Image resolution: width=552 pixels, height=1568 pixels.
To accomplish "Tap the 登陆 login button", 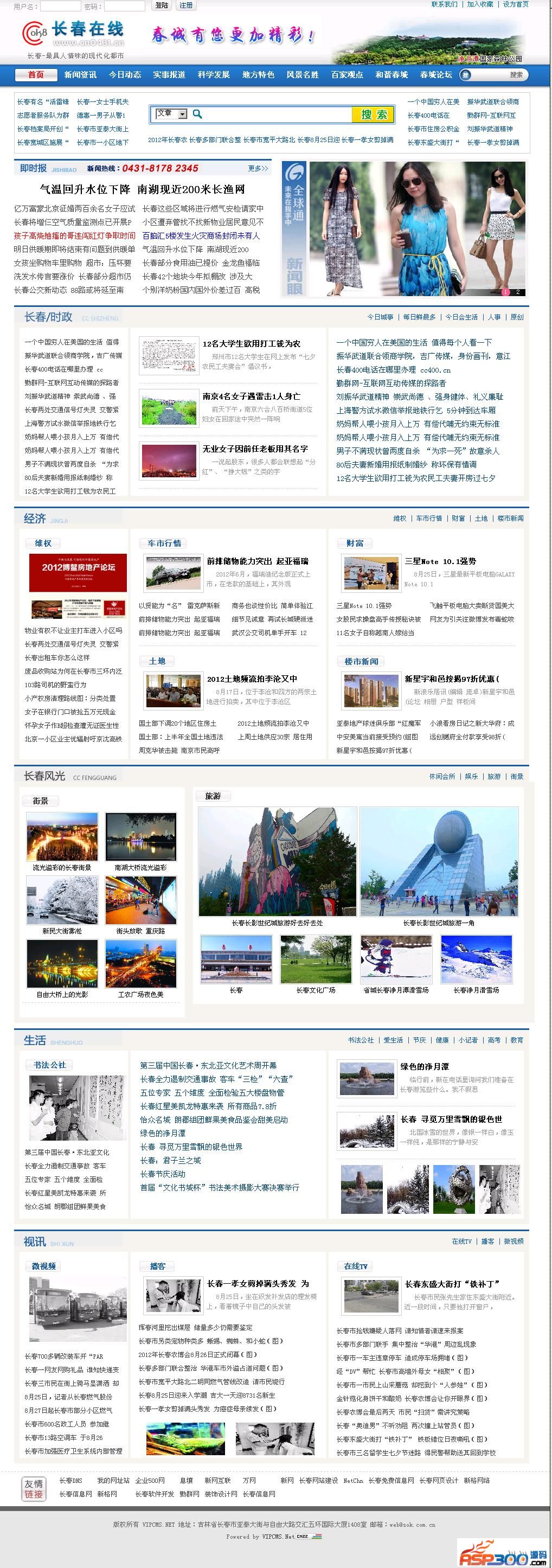I will (x=161, y=5).
